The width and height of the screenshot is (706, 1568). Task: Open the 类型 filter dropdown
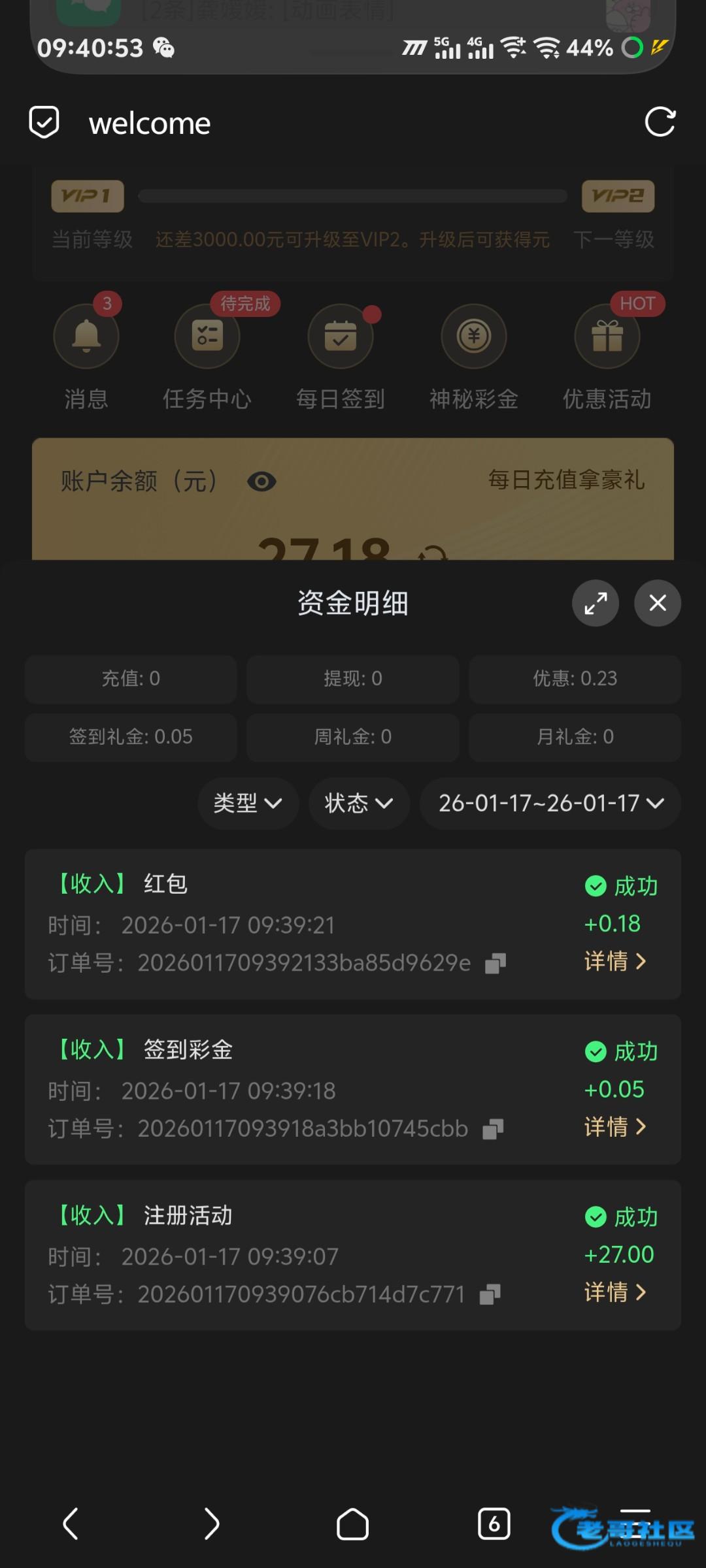pyautogui.click(x=248, y=803)
